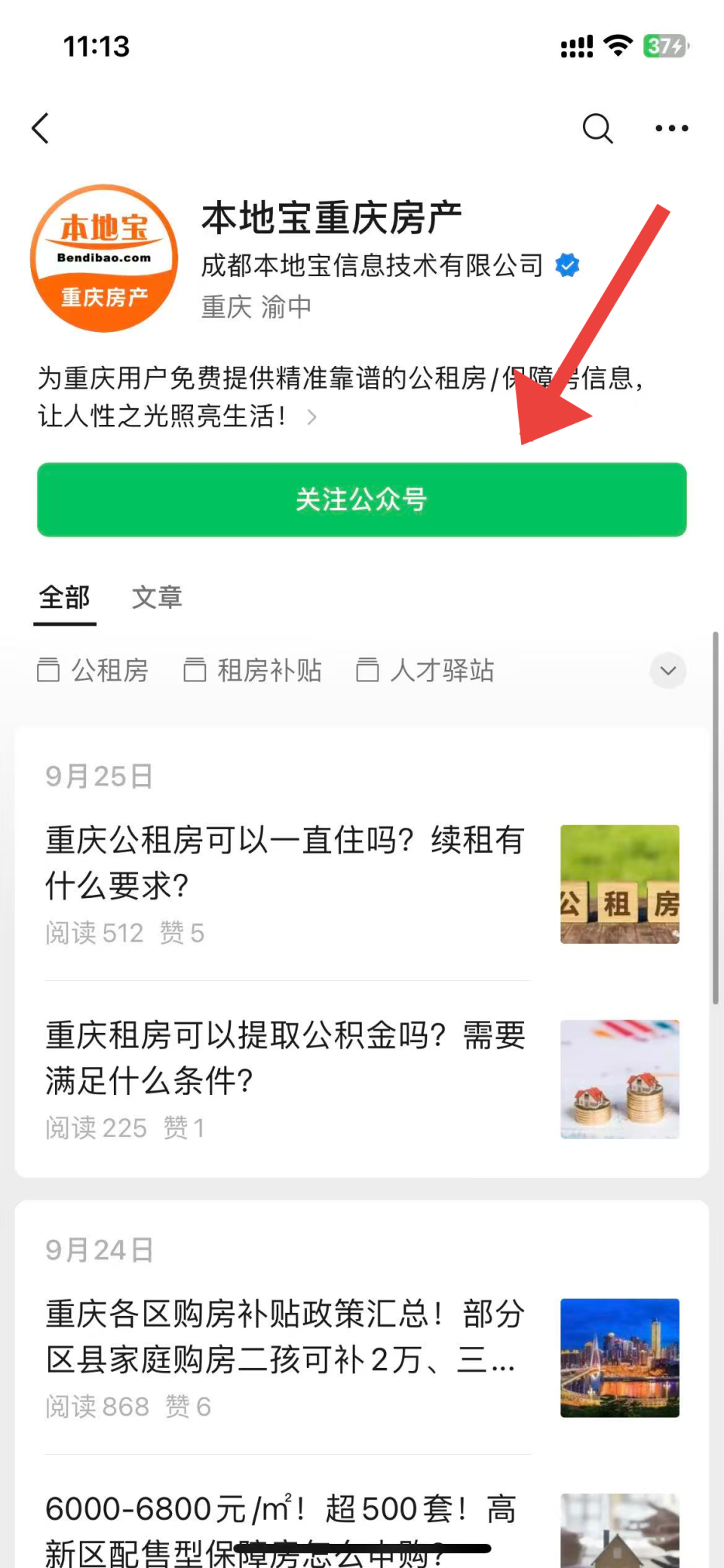Viewport: 724px width, 1568px height.
Task: Tap the green 关注公众号 follow button
Action: click(362, 500)
